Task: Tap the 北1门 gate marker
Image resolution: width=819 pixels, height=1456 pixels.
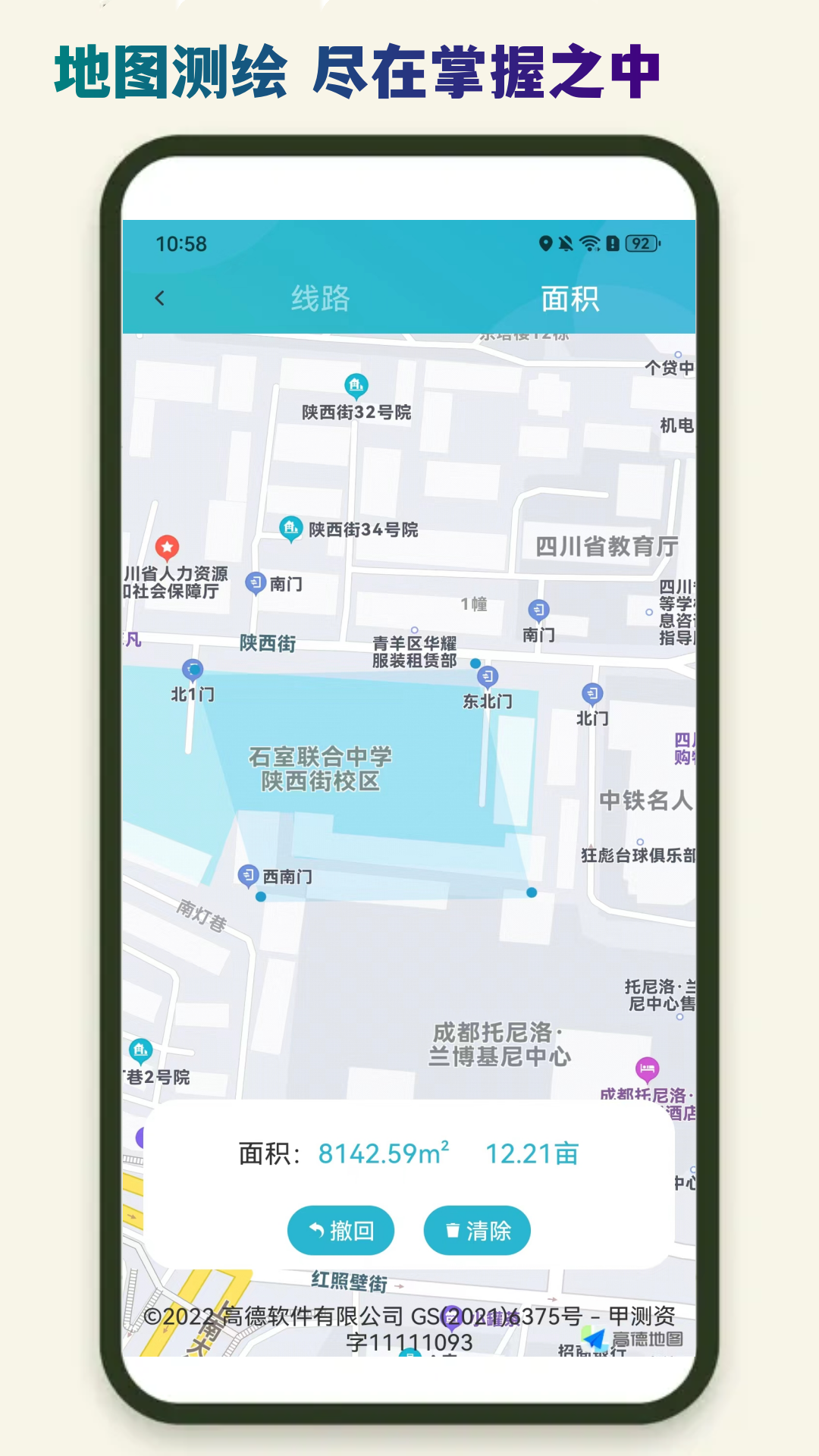Action: 192,667
